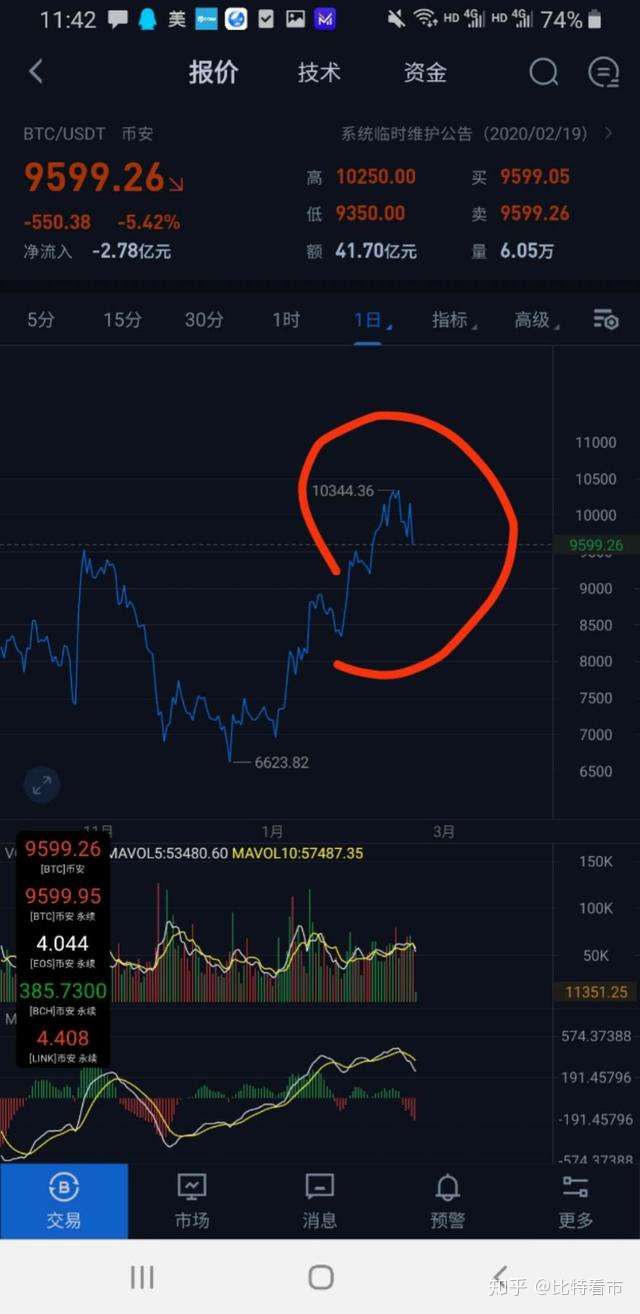Open chart settings icon beside 高级
This screenshot has width=640, height=1314.
click(x=606, y=320)
